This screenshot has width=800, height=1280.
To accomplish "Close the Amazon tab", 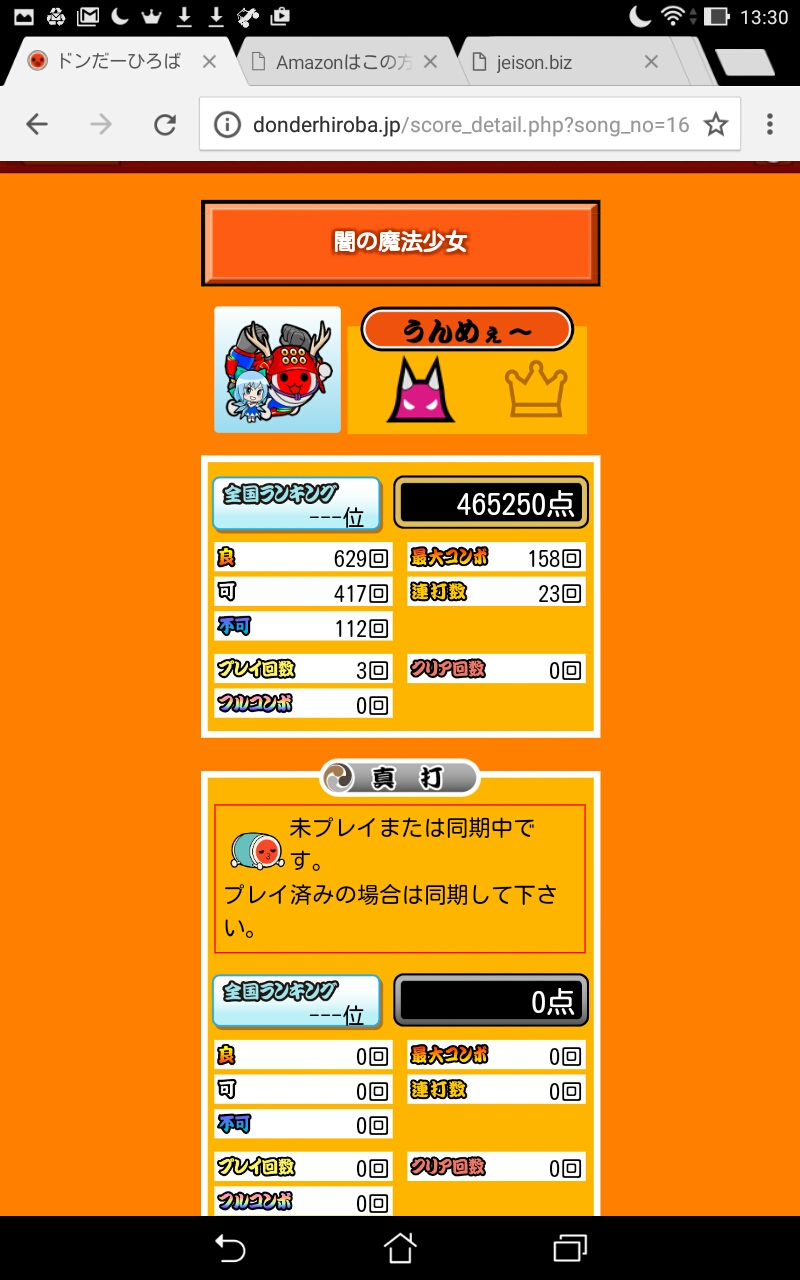I will point(430,62).
